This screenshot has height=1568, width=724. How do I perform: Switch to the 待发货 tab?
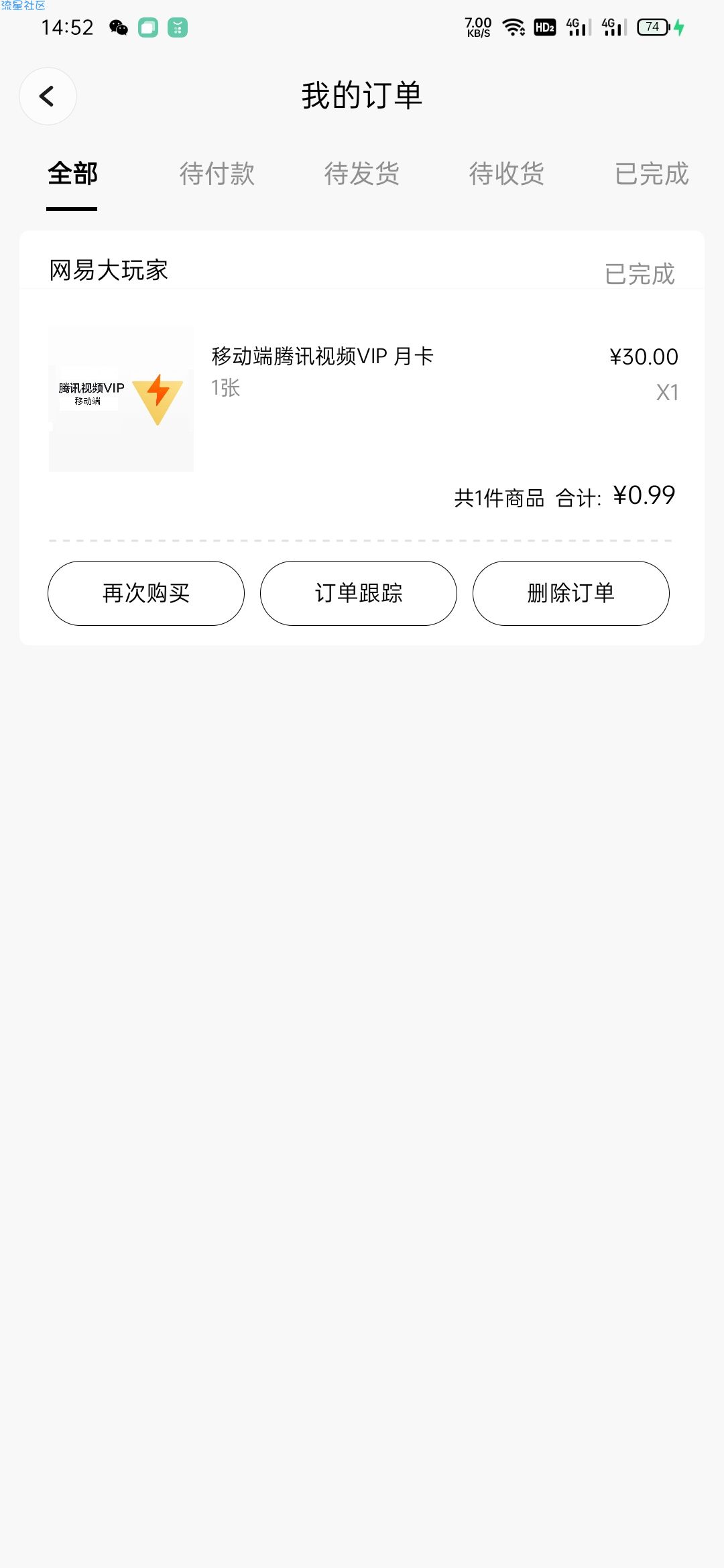coord(362,174)
